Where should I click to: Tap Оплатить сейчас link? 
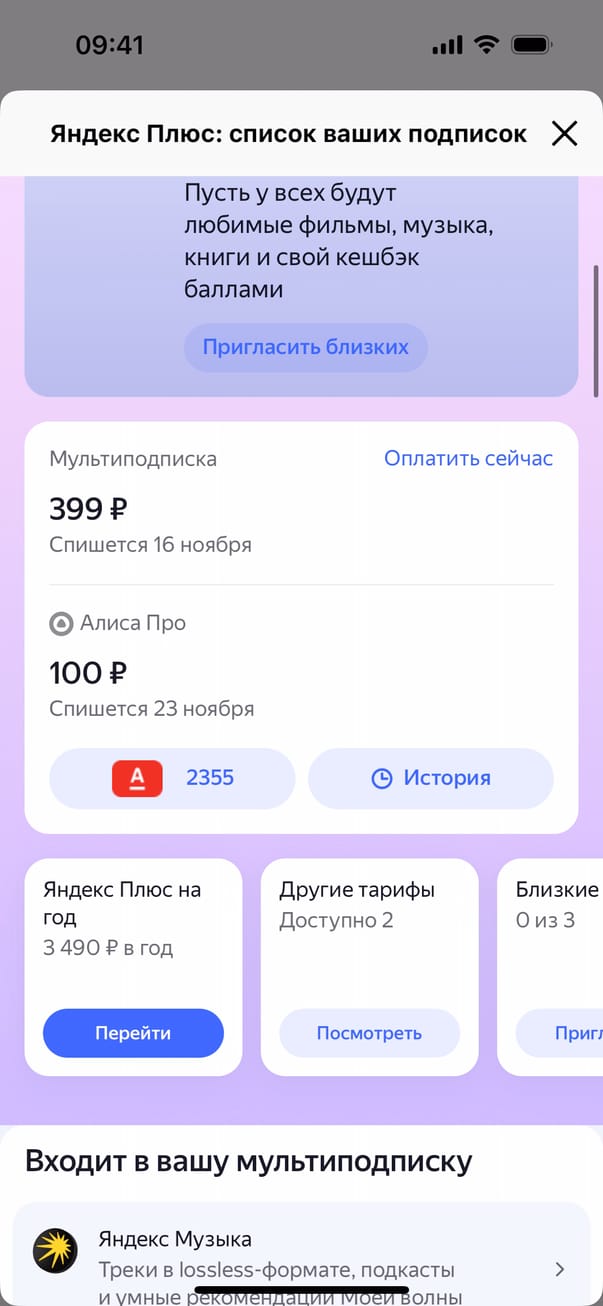click(x=468, y=459)
